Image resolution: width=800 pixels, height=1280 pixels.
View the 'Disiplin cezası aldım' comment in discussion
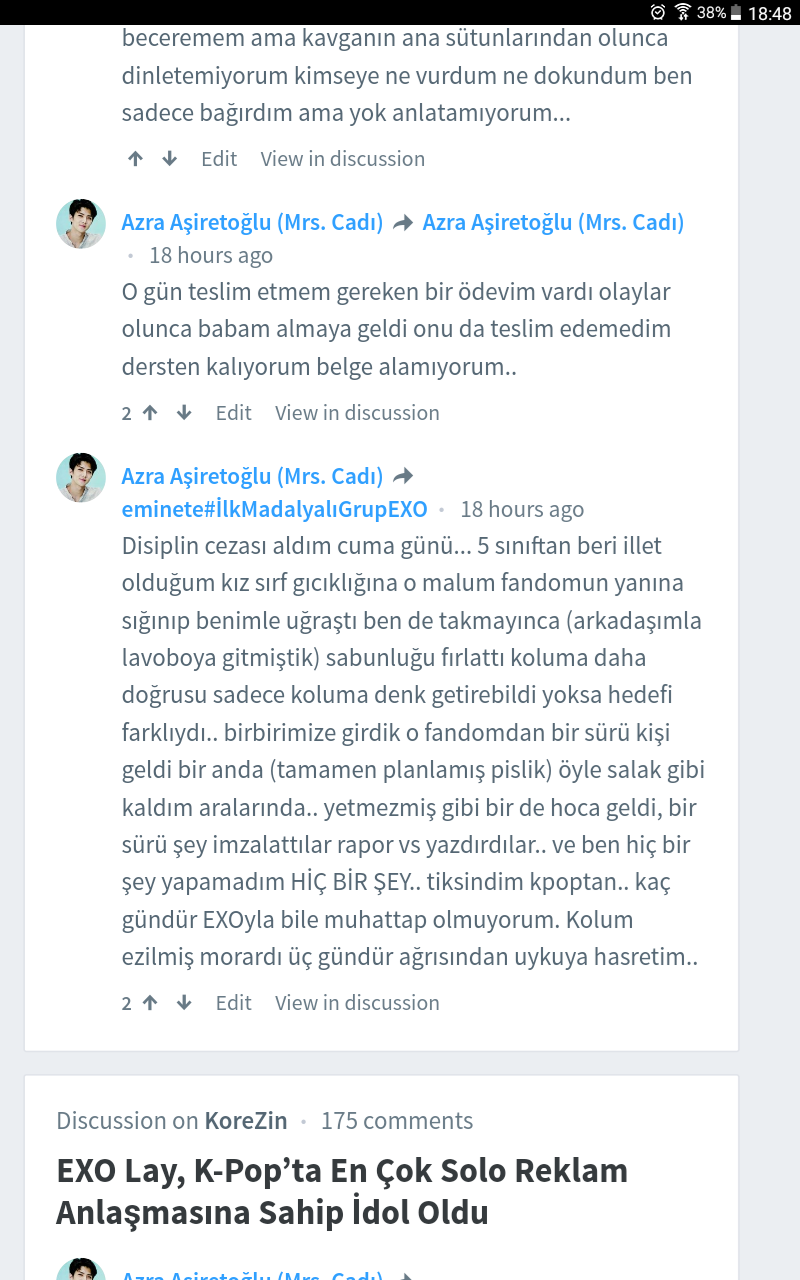point(357,1003)
